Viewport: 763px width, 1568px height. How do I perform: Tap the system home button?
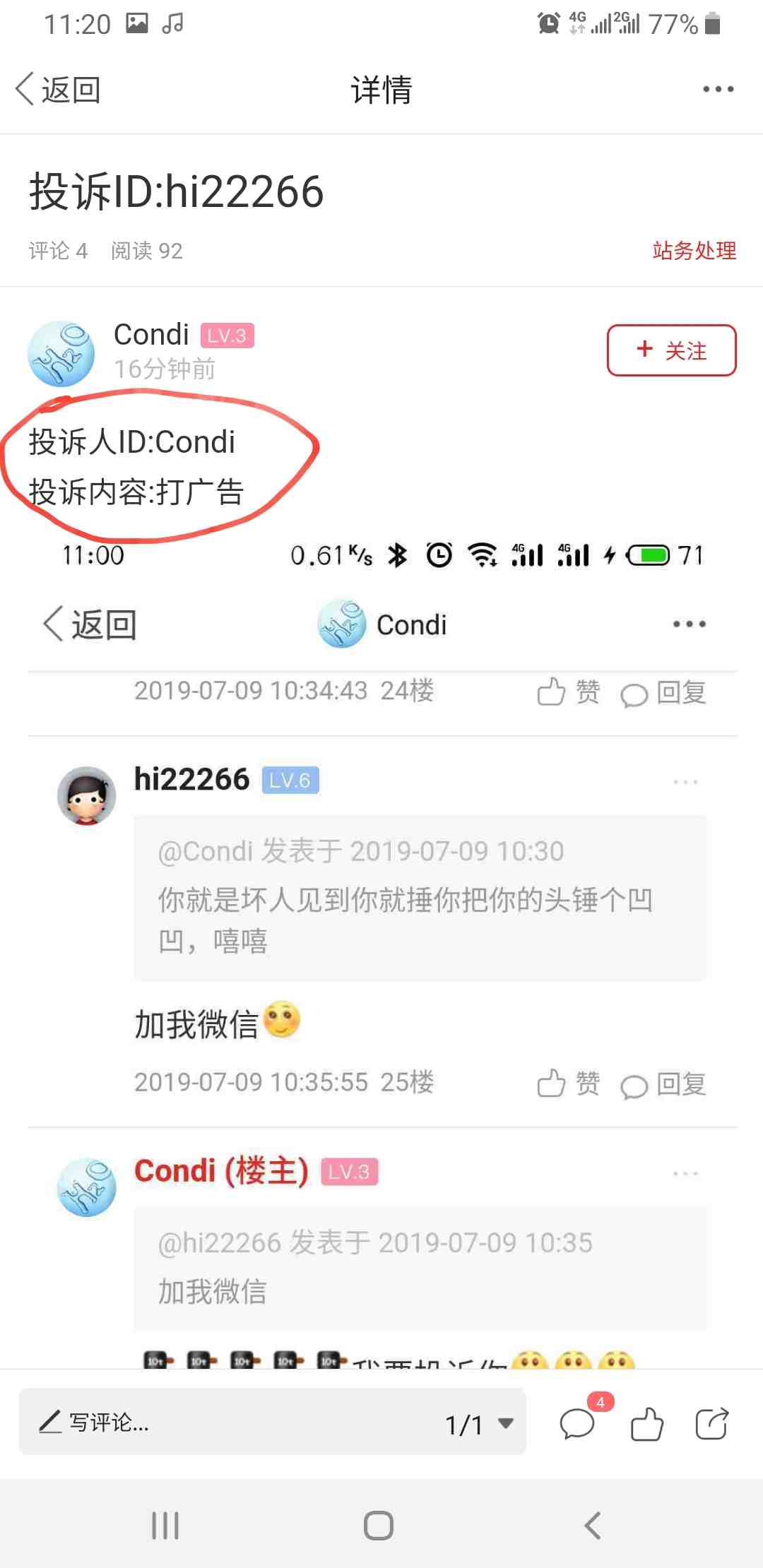pyautogui.click(x=379, y=1526)
